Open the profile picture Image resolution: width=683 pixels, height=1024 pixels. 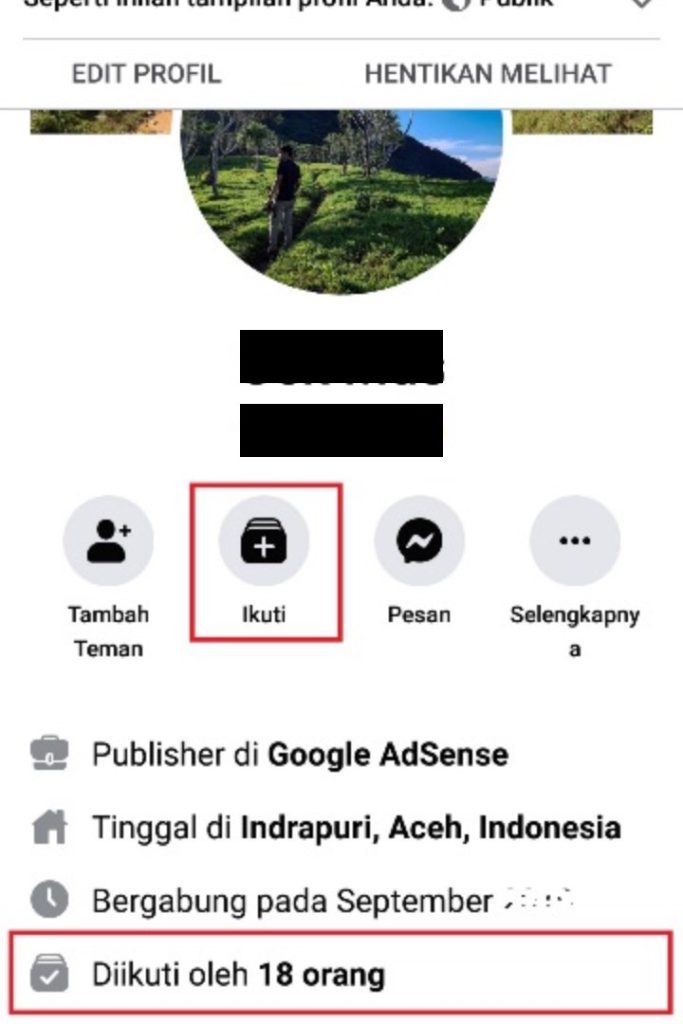point(341,200)
